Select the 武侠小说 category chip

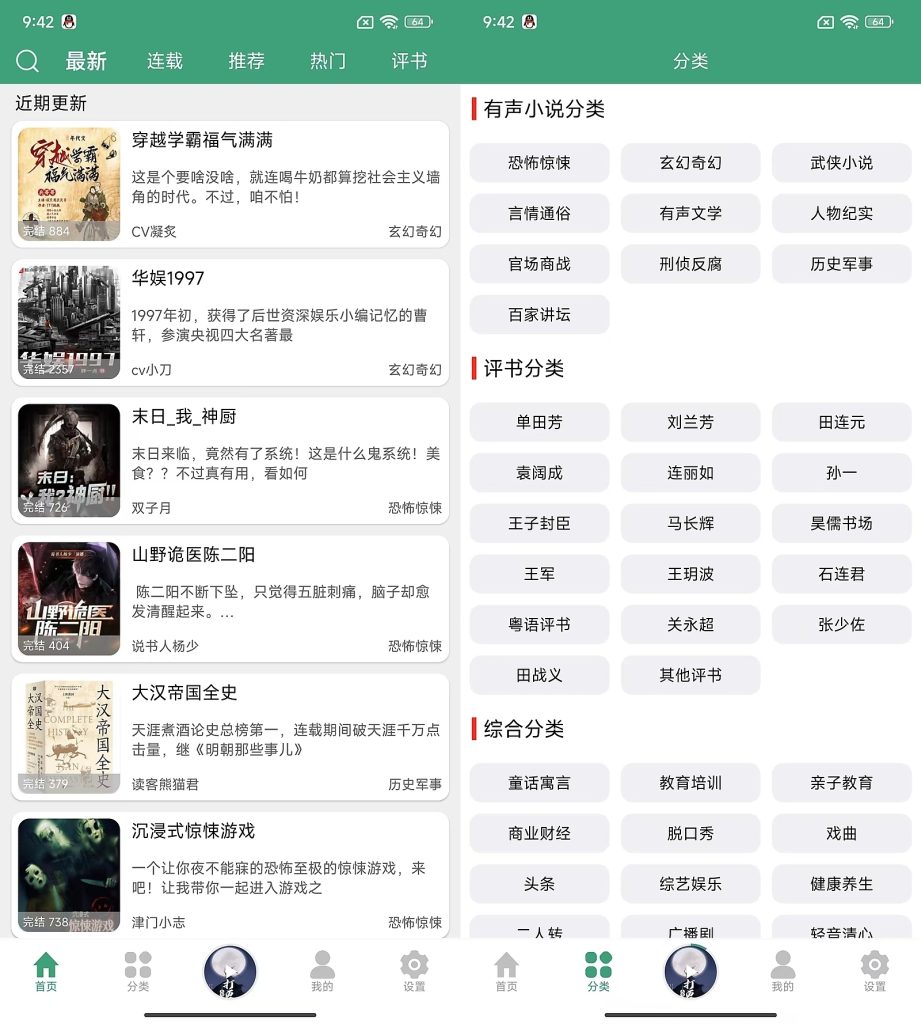pyautogui.click(x=841, y=163)
